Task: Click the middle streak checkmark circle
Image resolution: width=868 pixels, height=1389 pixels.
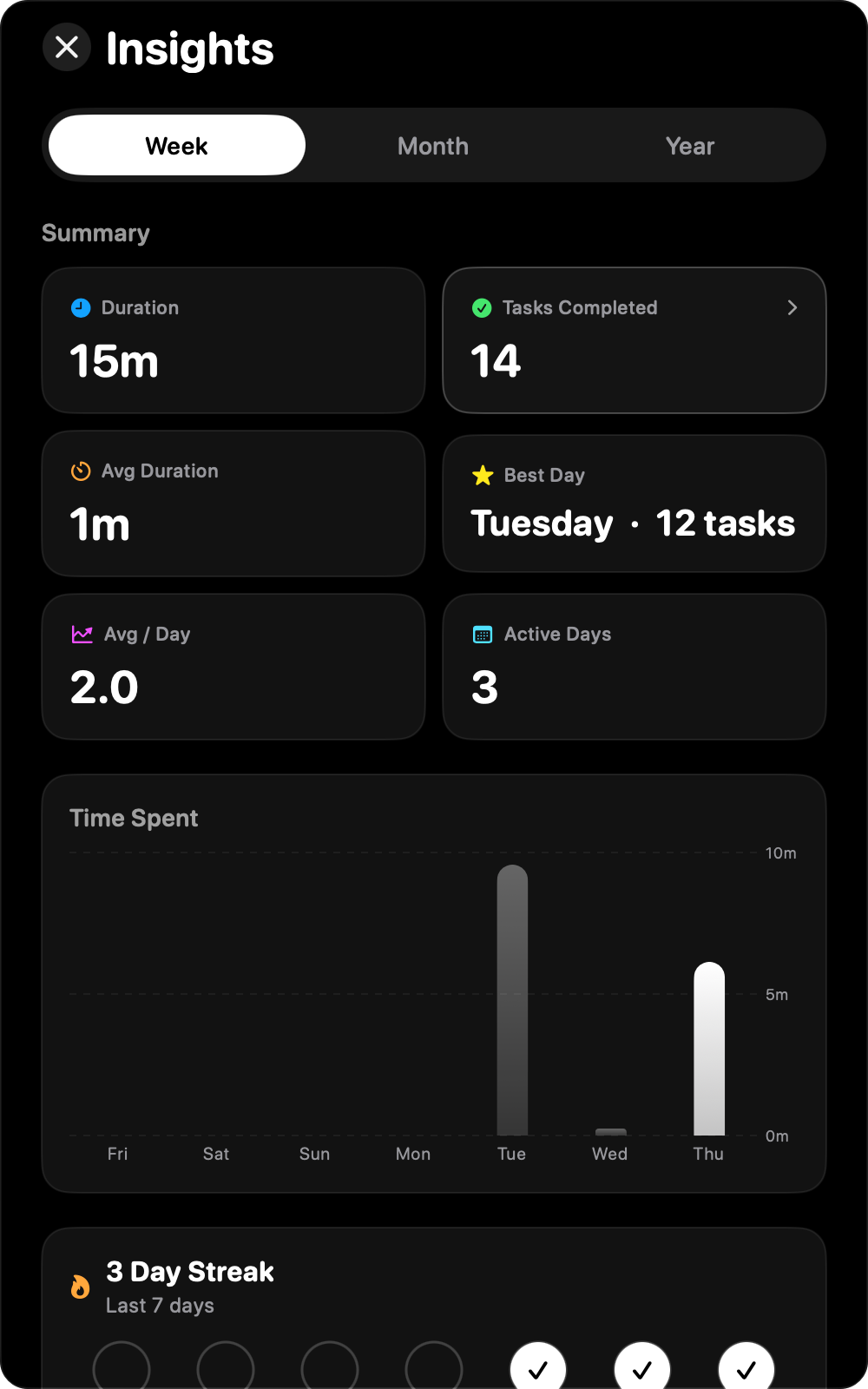Action: 642,1367
